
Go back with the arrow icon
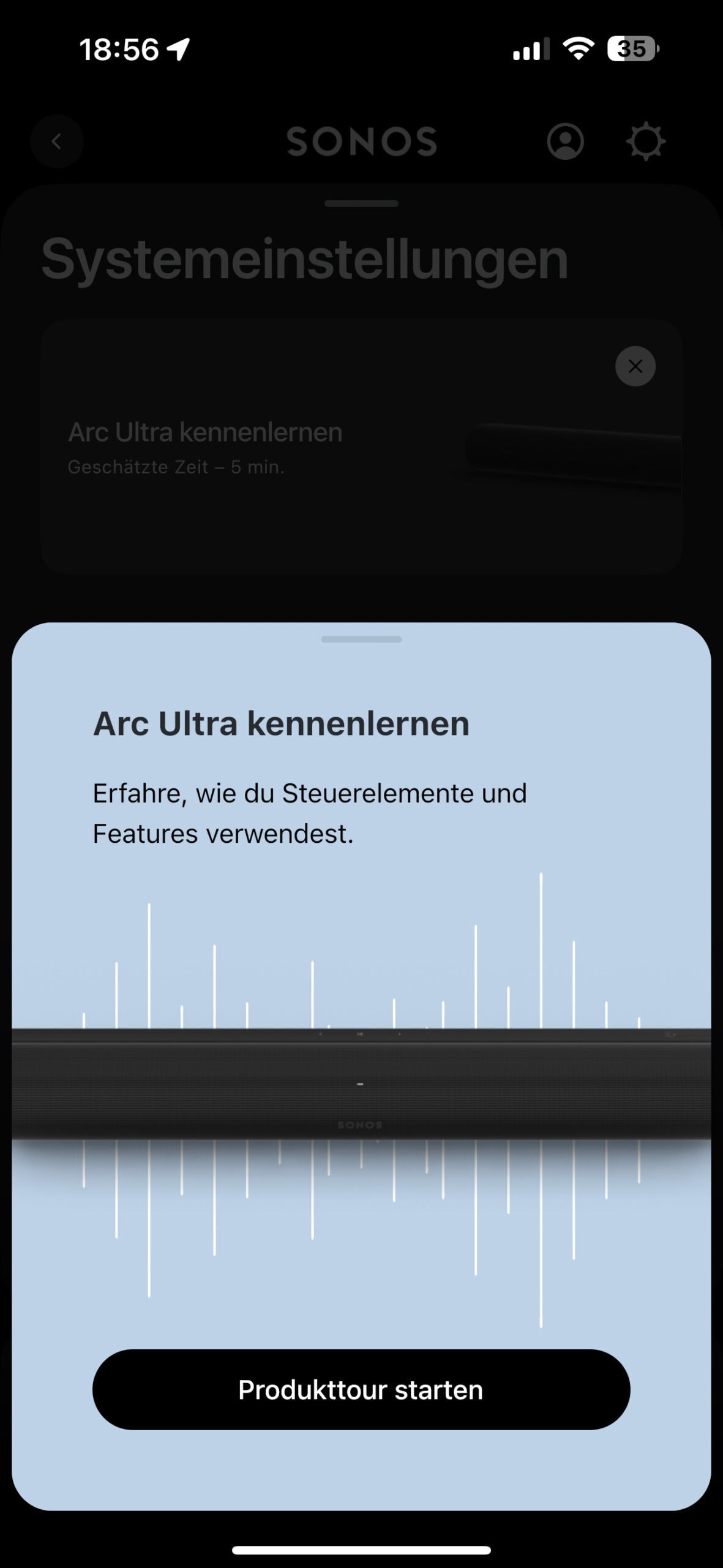tap(57, 141)
